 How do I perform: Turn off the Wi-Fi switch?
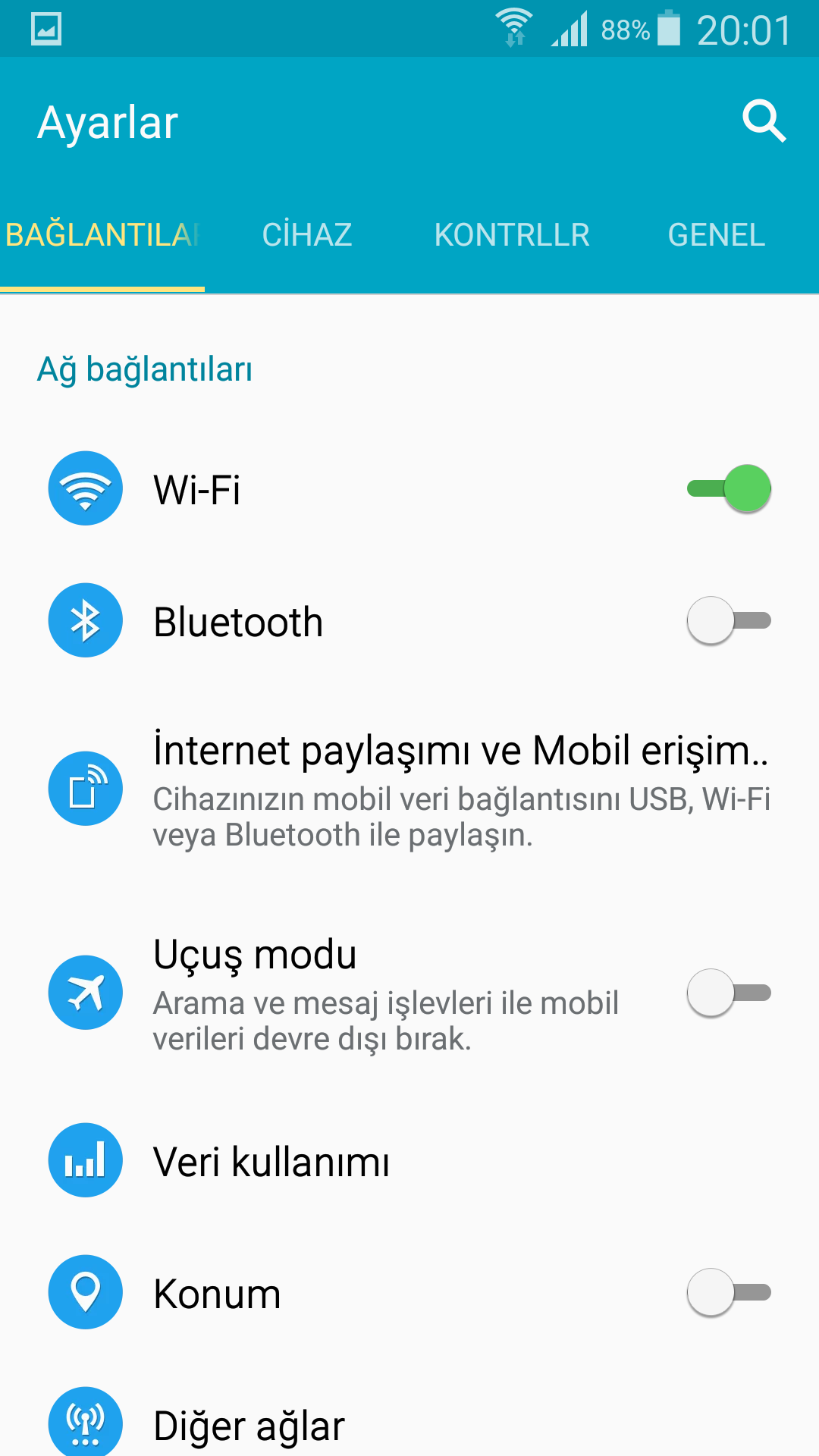(x=729, y=489)
